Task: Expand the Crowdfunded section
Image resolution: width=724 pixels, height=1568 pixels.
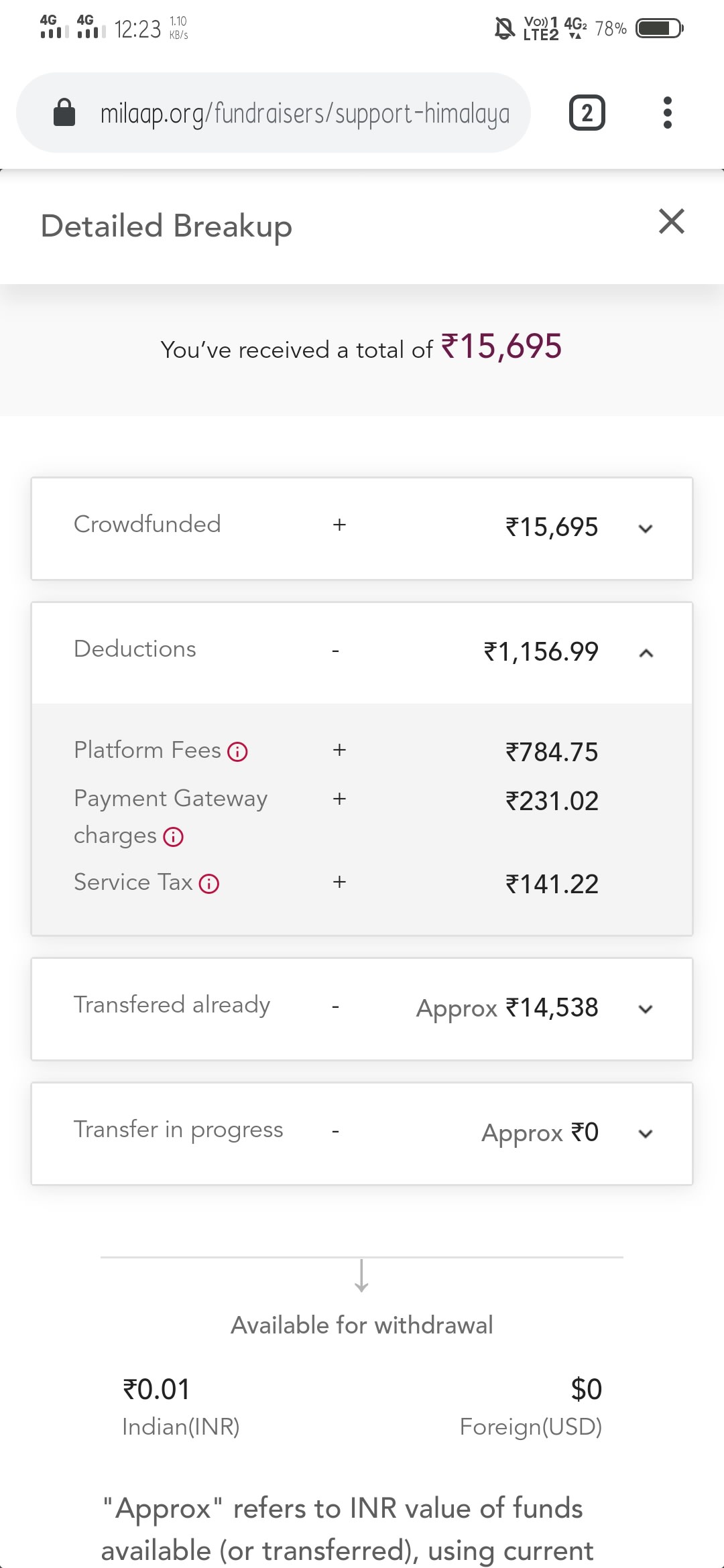Action: pyautogui.click(x=362, y=528)
